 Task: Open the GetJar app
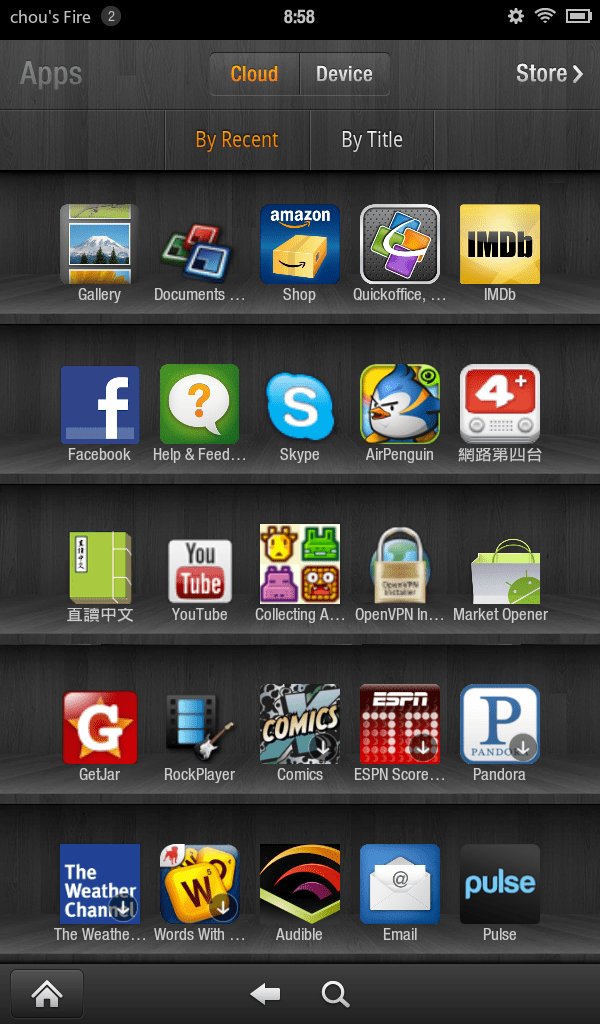[100, 724]
